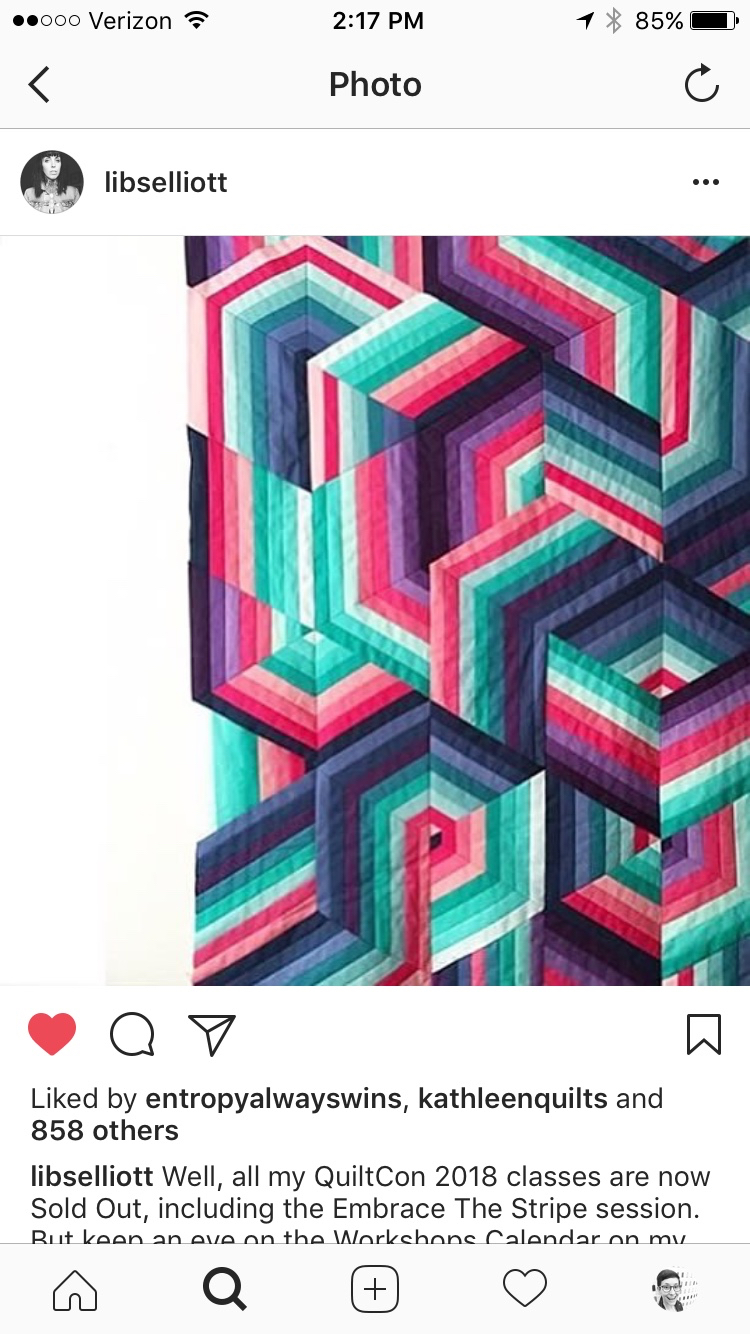Switch to the Search tab
This screenshot has height=1334, width=750.
225,1289
